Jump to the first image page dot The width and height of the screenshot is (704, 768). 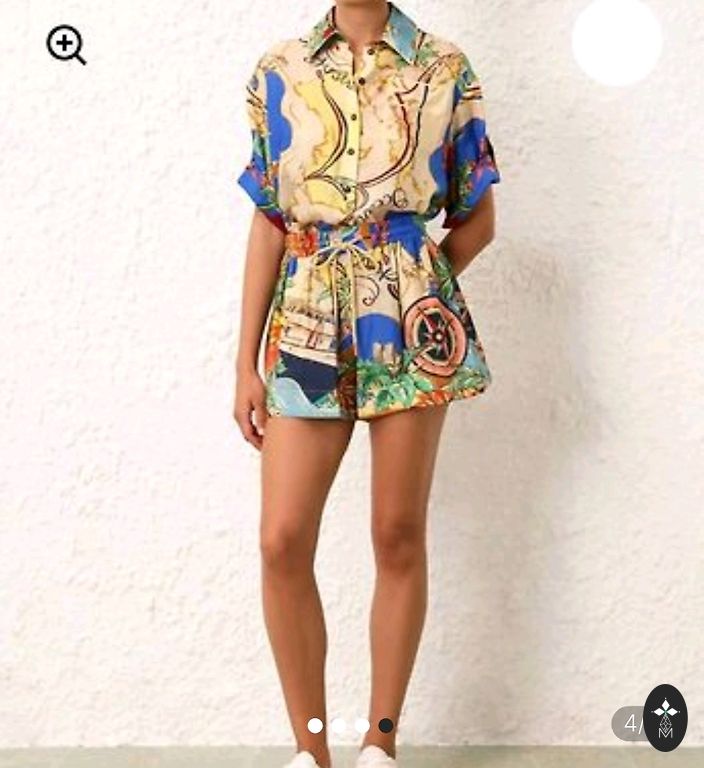click(x=315, y=726)
